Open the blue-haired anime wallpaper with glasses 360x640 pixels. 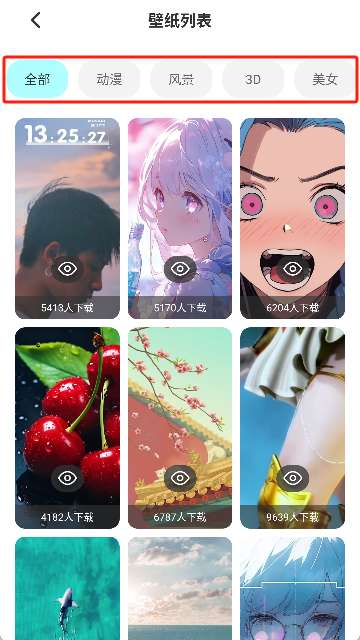(x=293, y=589)
